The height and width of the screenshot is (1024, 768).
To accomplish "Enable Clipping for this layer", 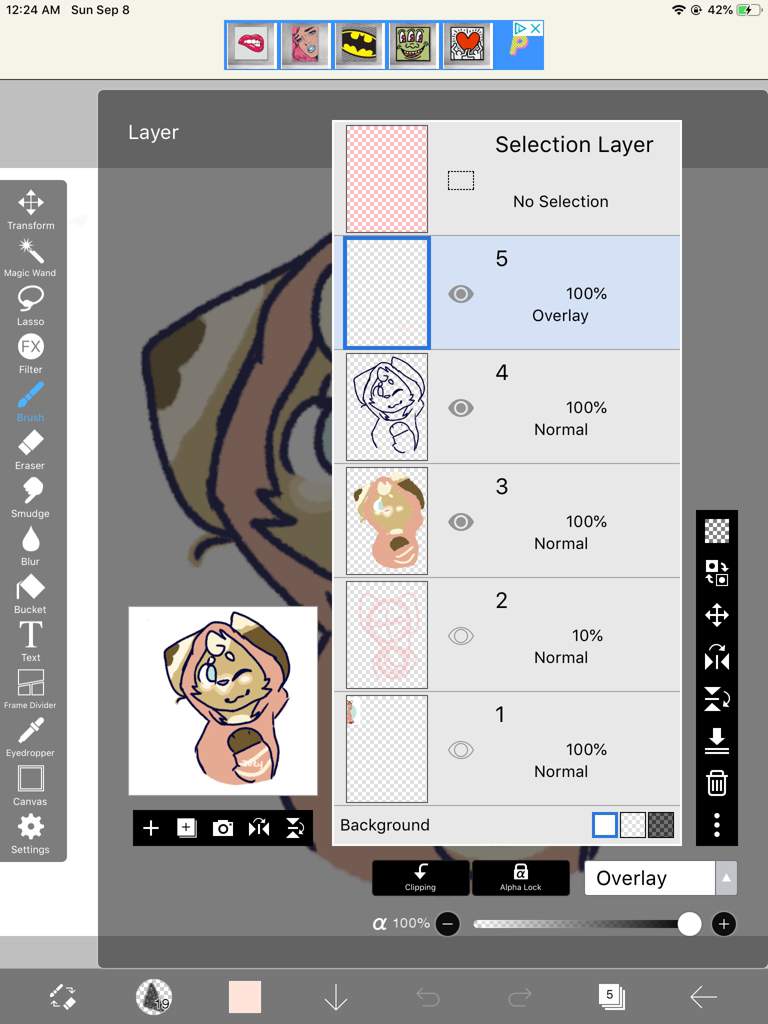I will pyautogui.click(x=420, y=877).
